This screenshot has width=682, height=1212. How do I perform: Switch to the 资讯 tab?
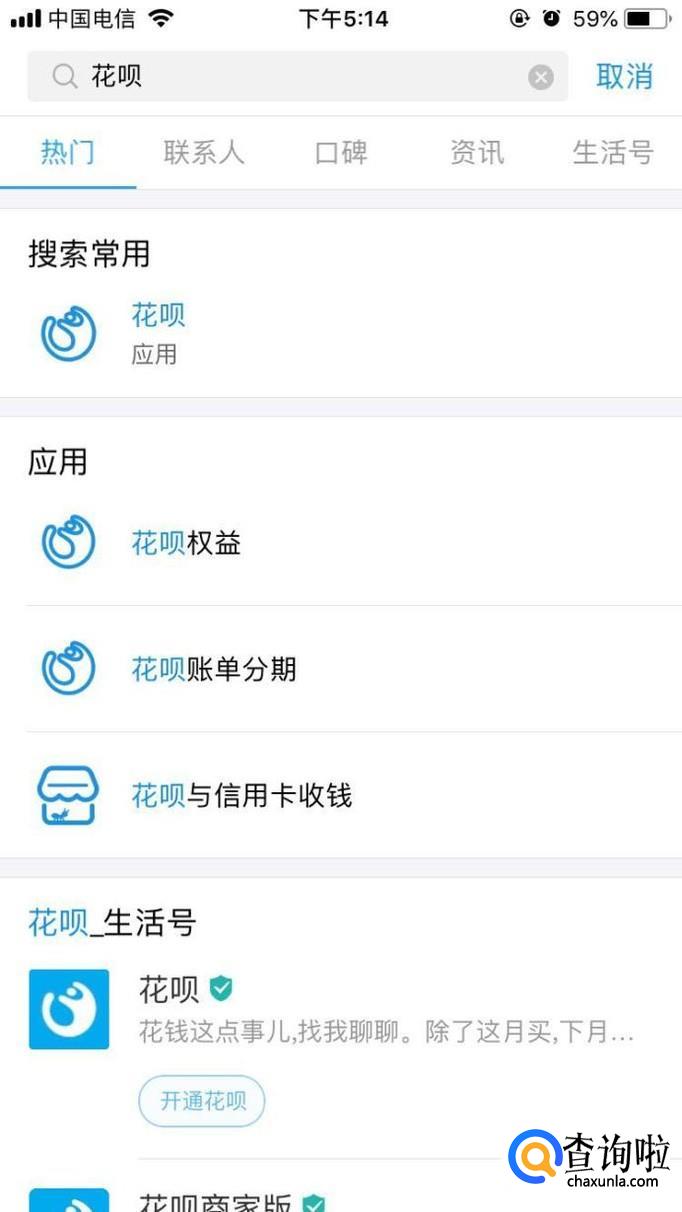point(477,153)
